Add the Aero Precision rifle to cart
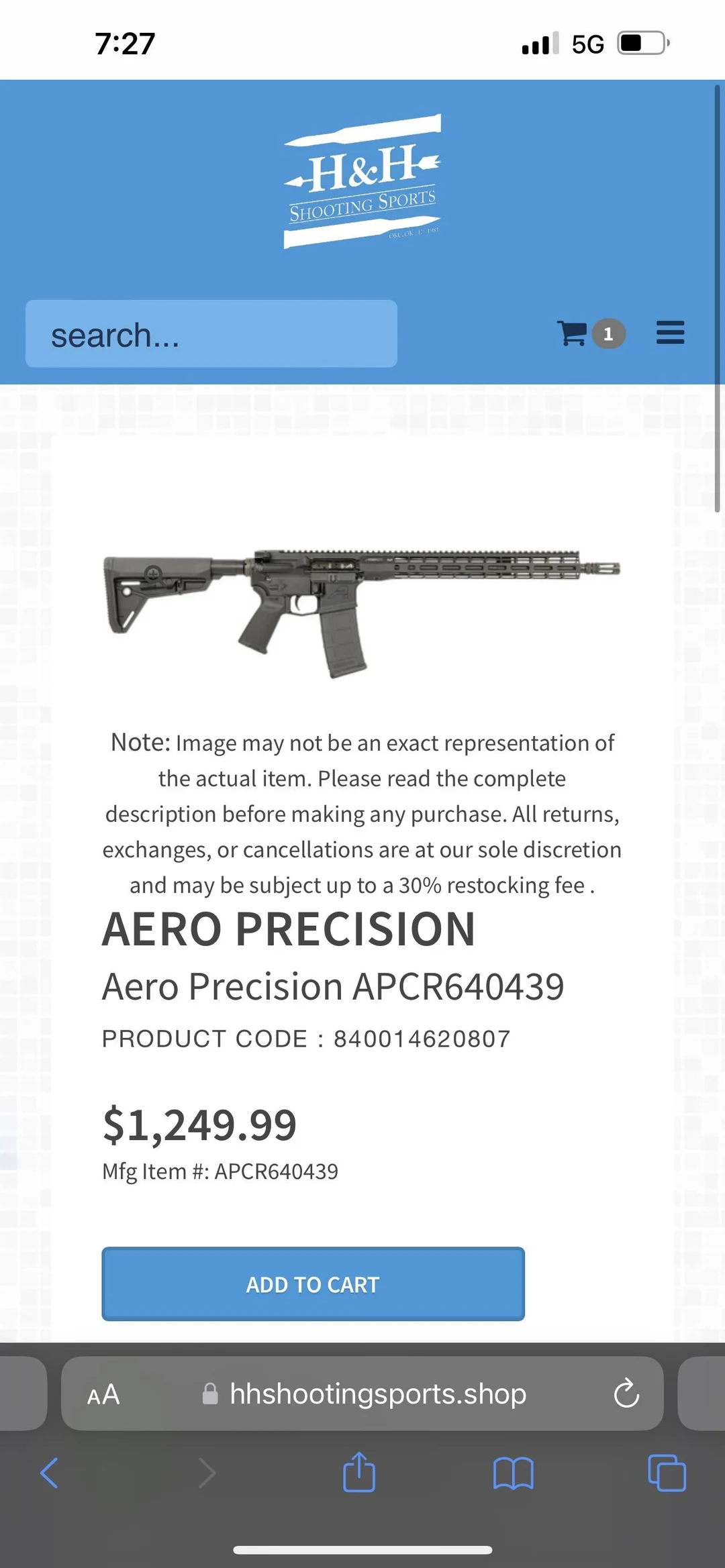This screenshot has height=1568, width=725. coord(313,1284)
